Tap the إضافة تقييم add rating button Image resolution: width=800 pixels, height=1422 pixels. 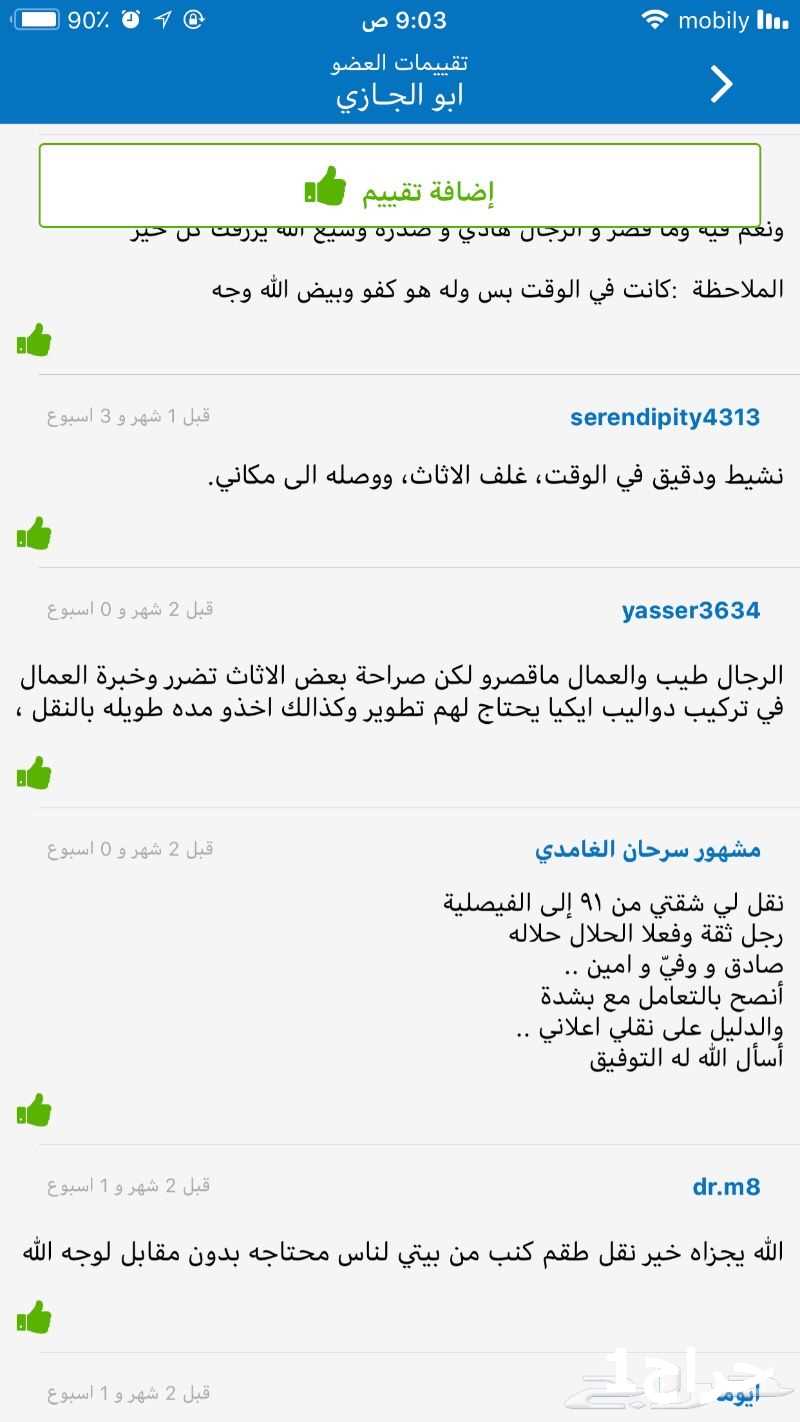pyautogui.click(x=400, y=186)
